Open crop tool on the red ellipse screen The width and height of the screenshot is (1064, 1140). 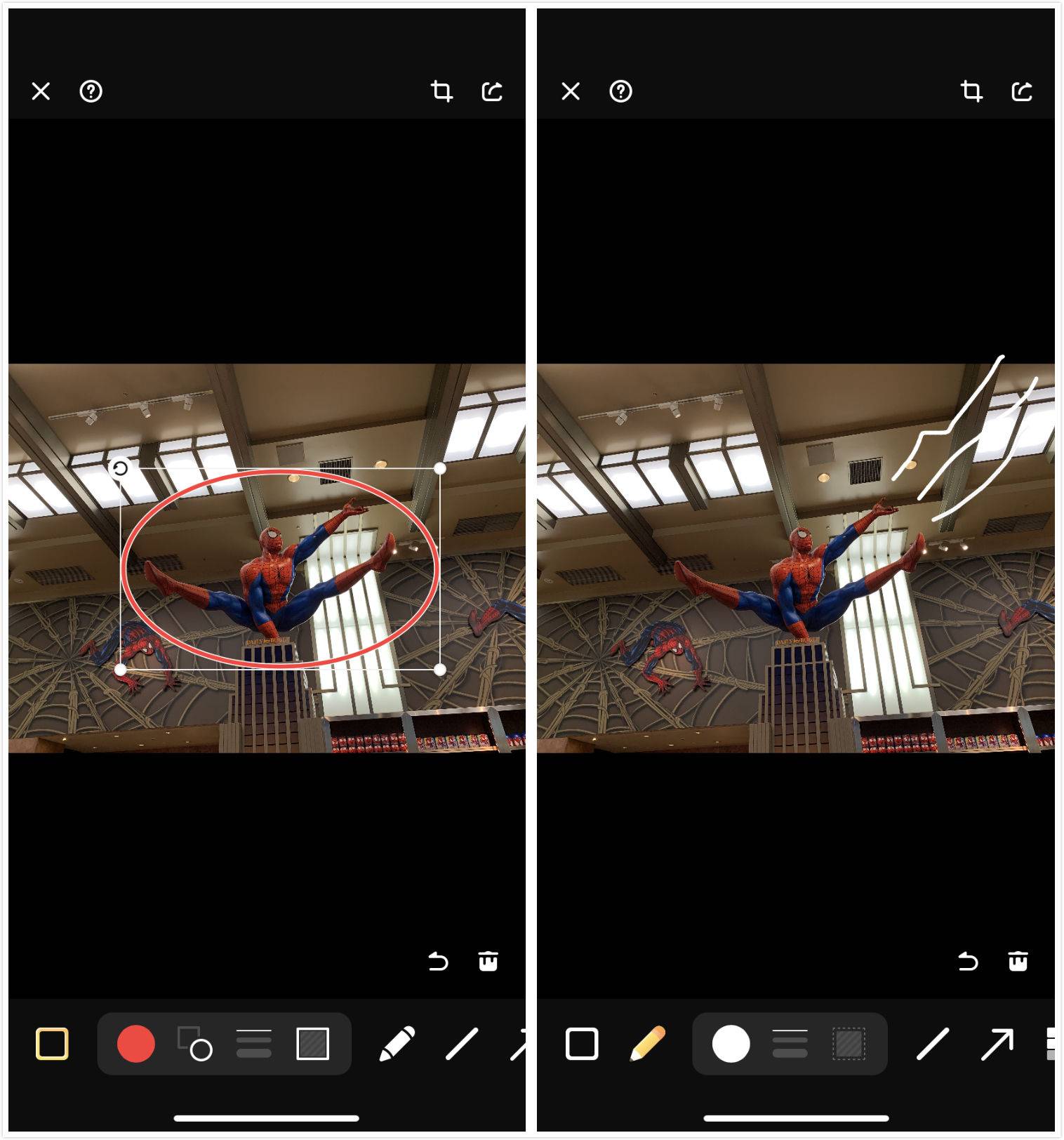pos(441,91)
